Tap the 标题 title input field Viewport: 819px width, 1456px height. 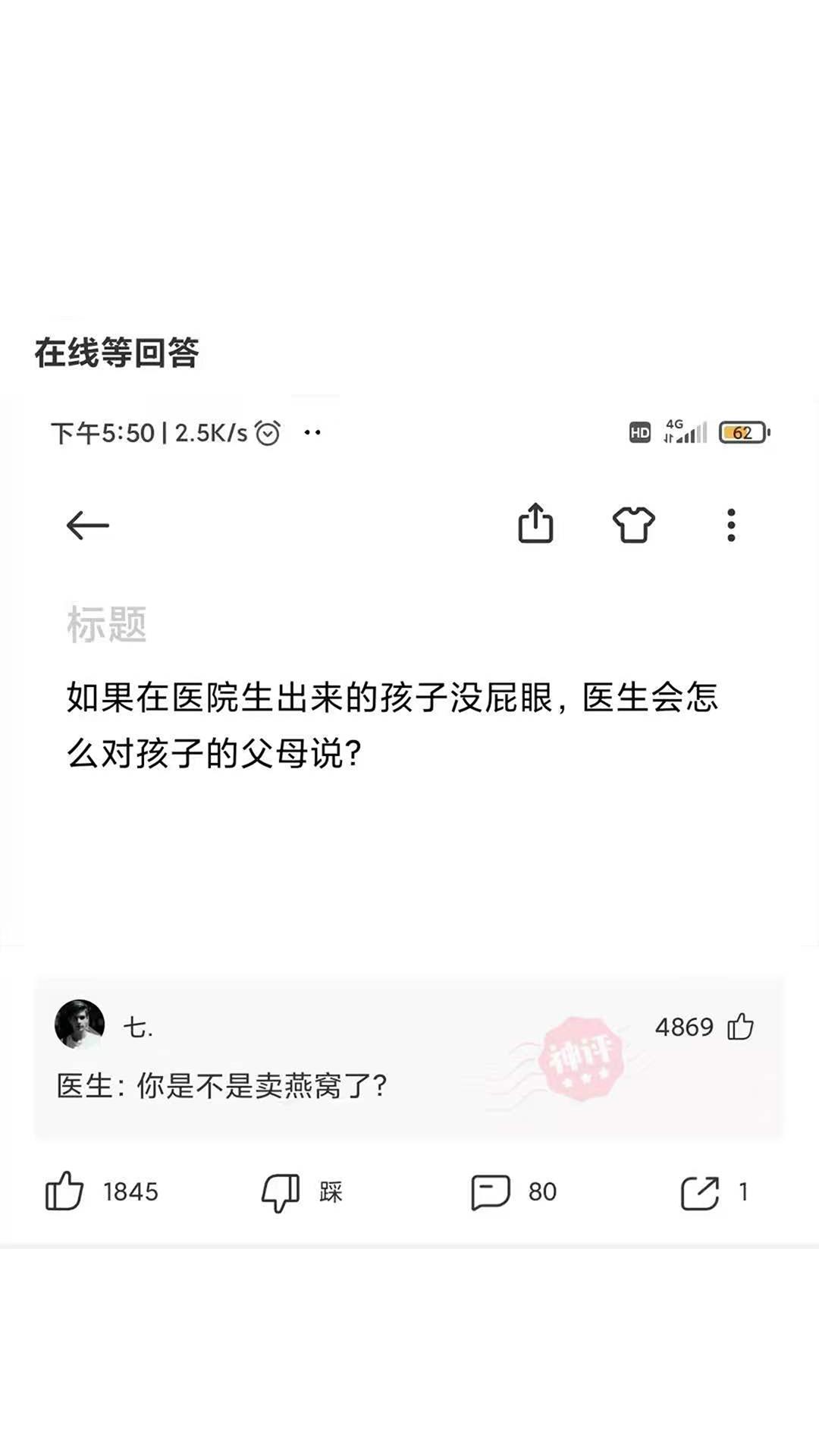pos(106,623)
